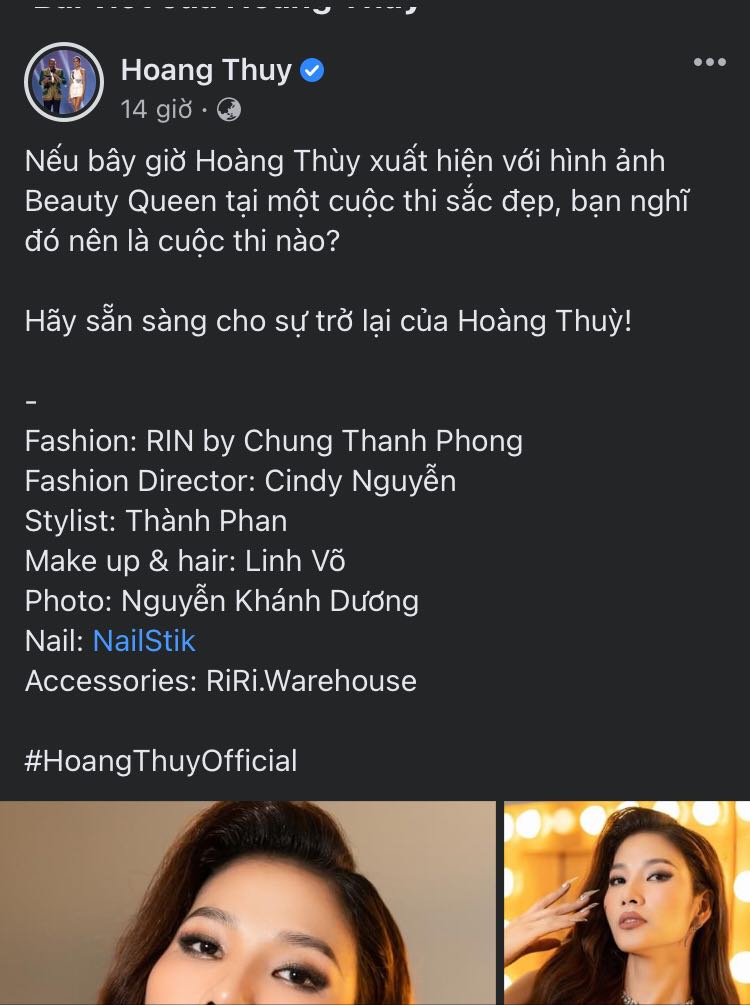
Task: Click the Hoang Thuy profile name
Action: tap(206, 70)
